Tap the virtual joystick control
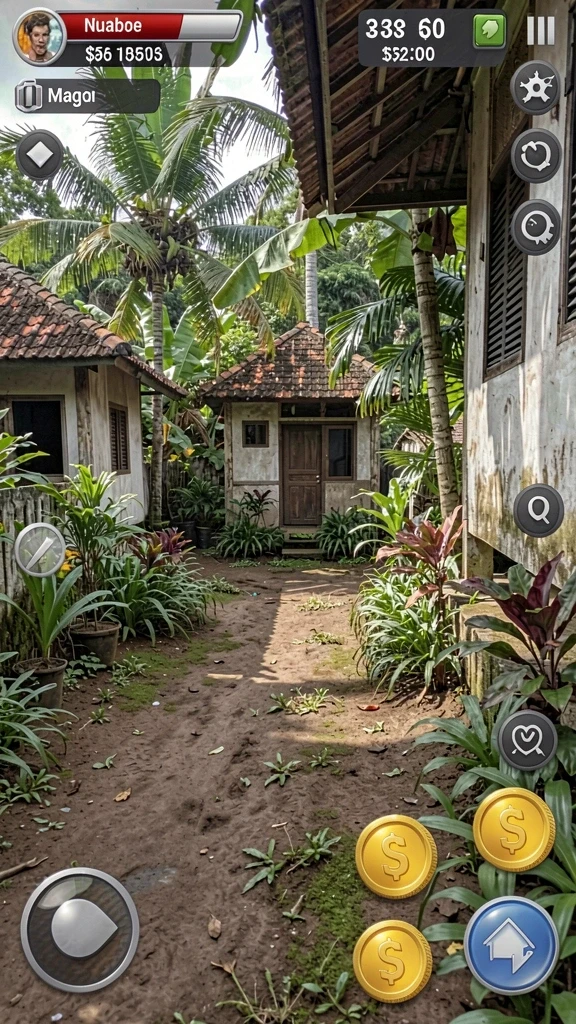576x1024 pixels. tap(80, 929)
